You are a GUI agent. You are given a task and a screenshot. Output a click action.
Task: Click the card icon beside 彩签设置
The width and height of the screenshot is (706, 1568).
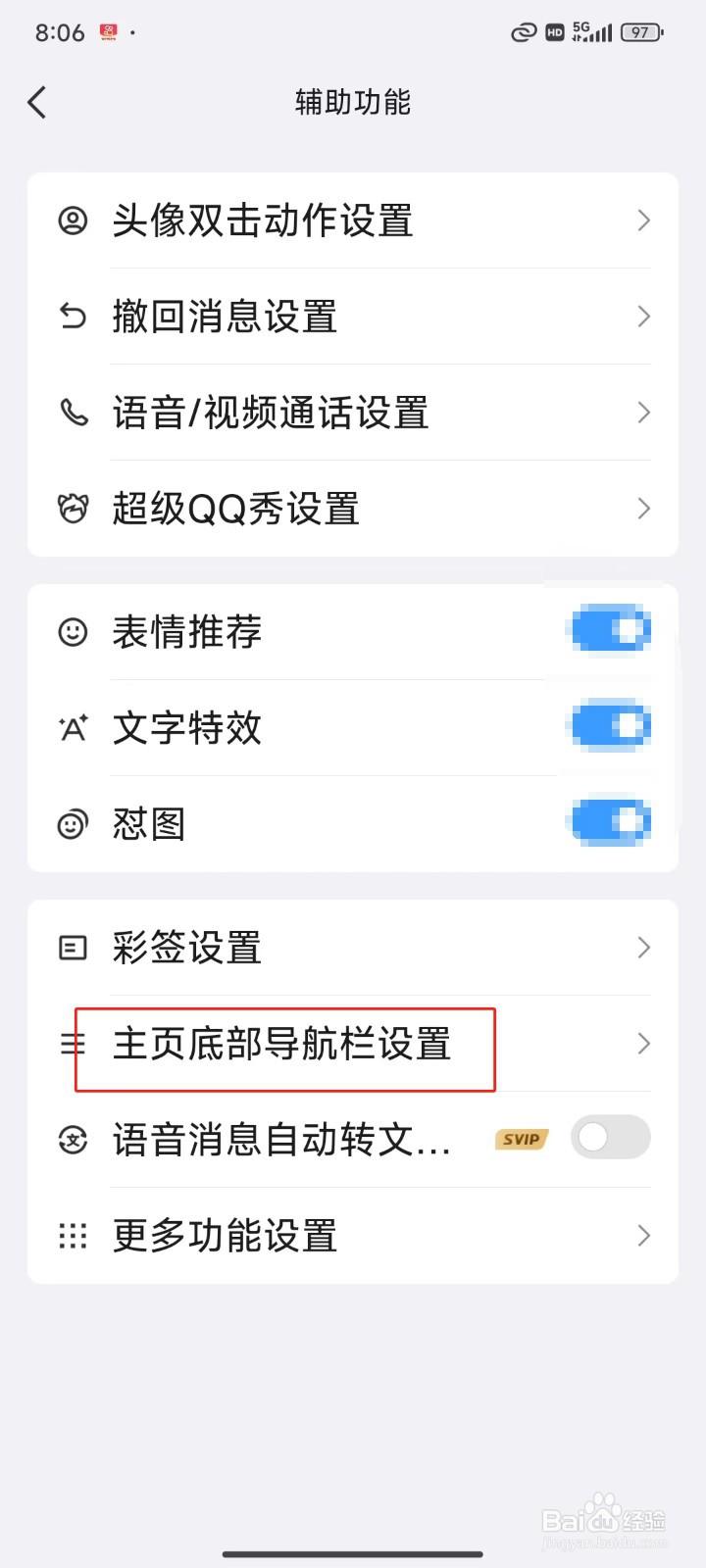coord(72,947)
